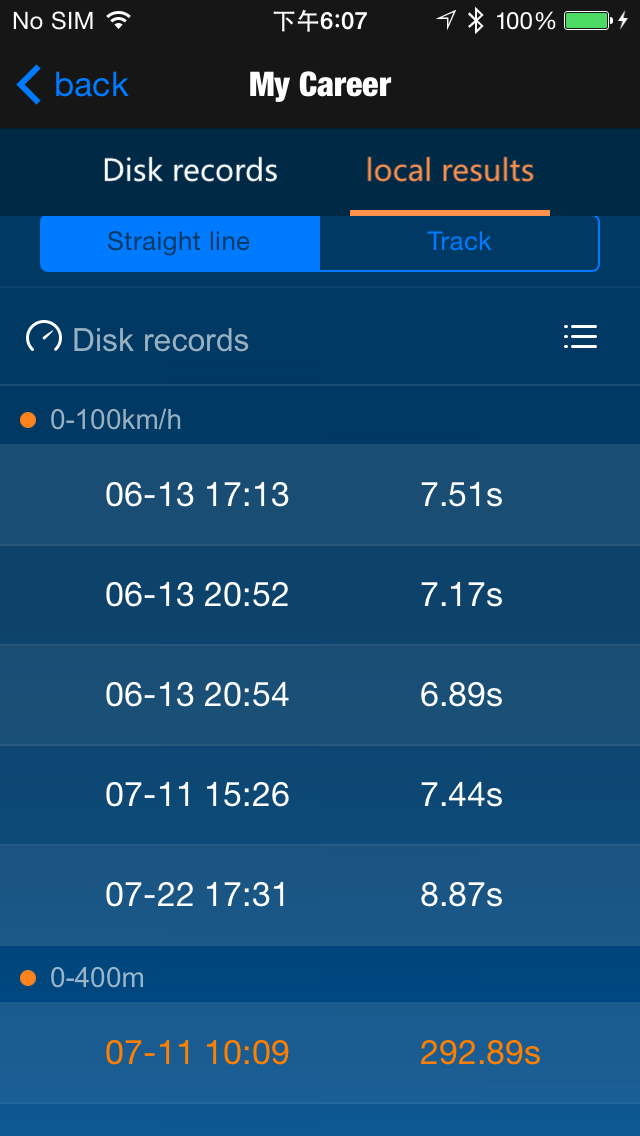Open the 06-13 20:52 record
The height and width of the screenshot is (1136, 640).
point(320,595)
